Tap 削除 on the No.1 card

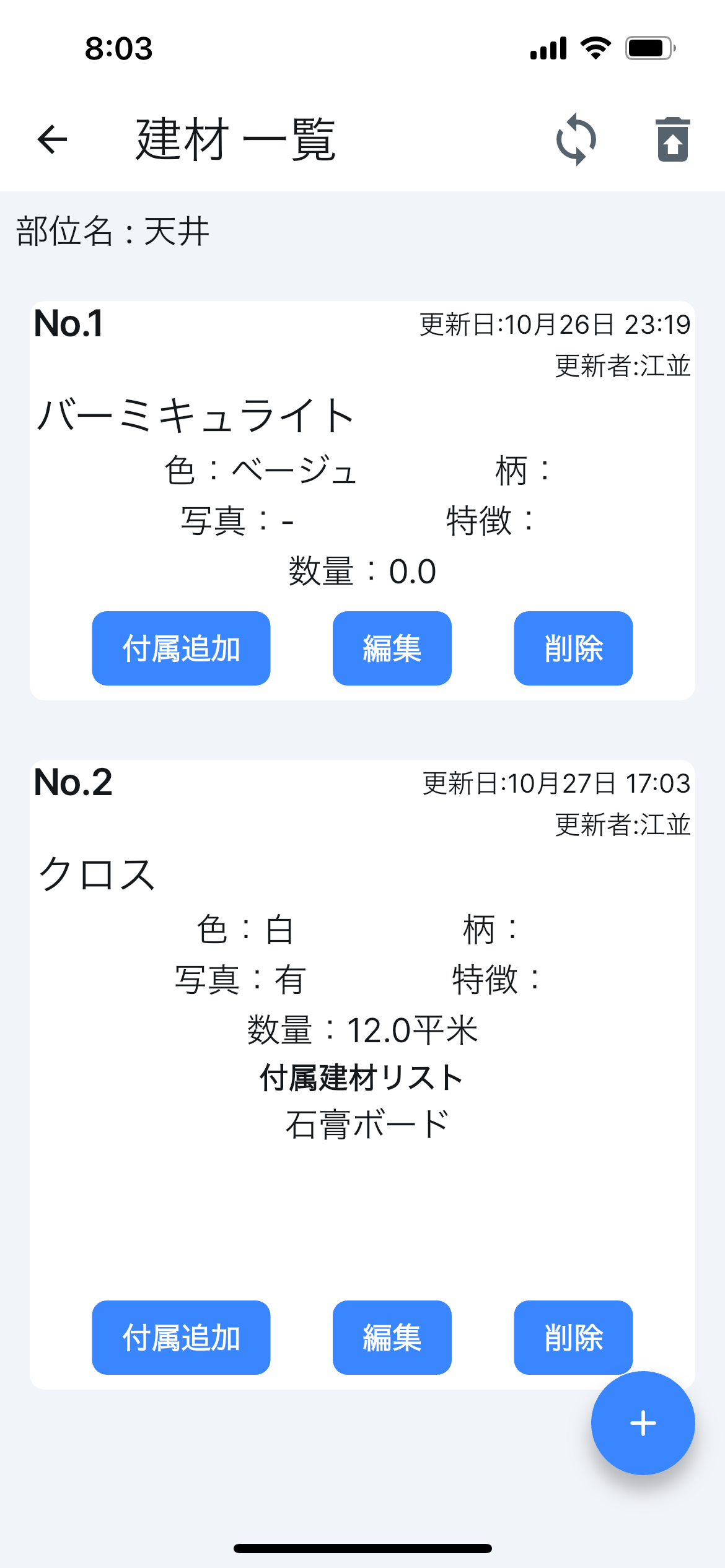point(572,648)
